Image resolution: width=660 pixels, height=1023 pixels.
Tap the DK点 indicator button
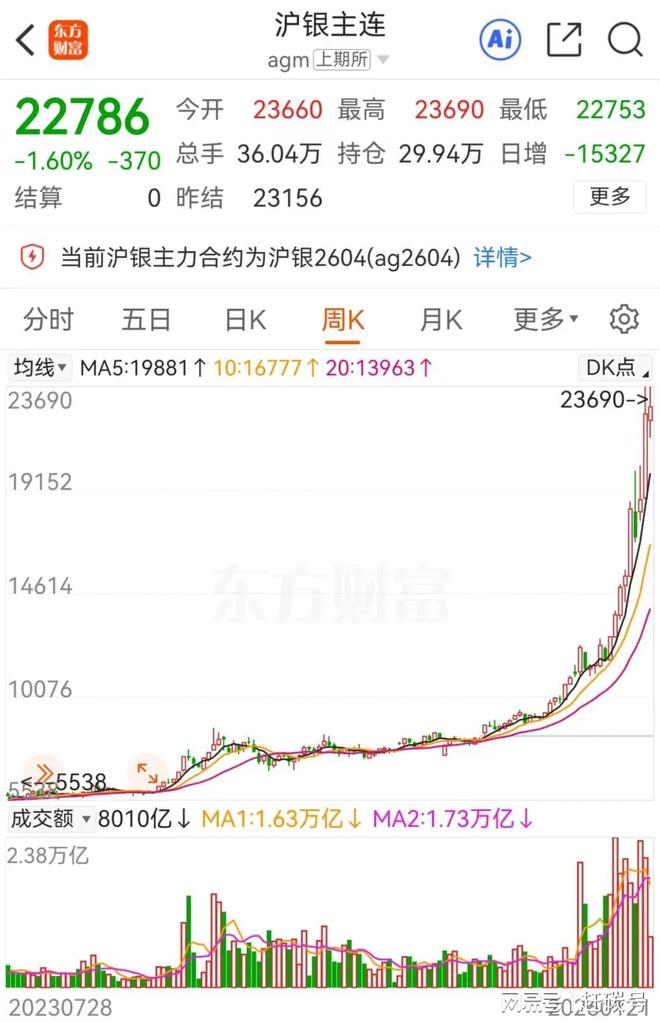tap(615, 368)
